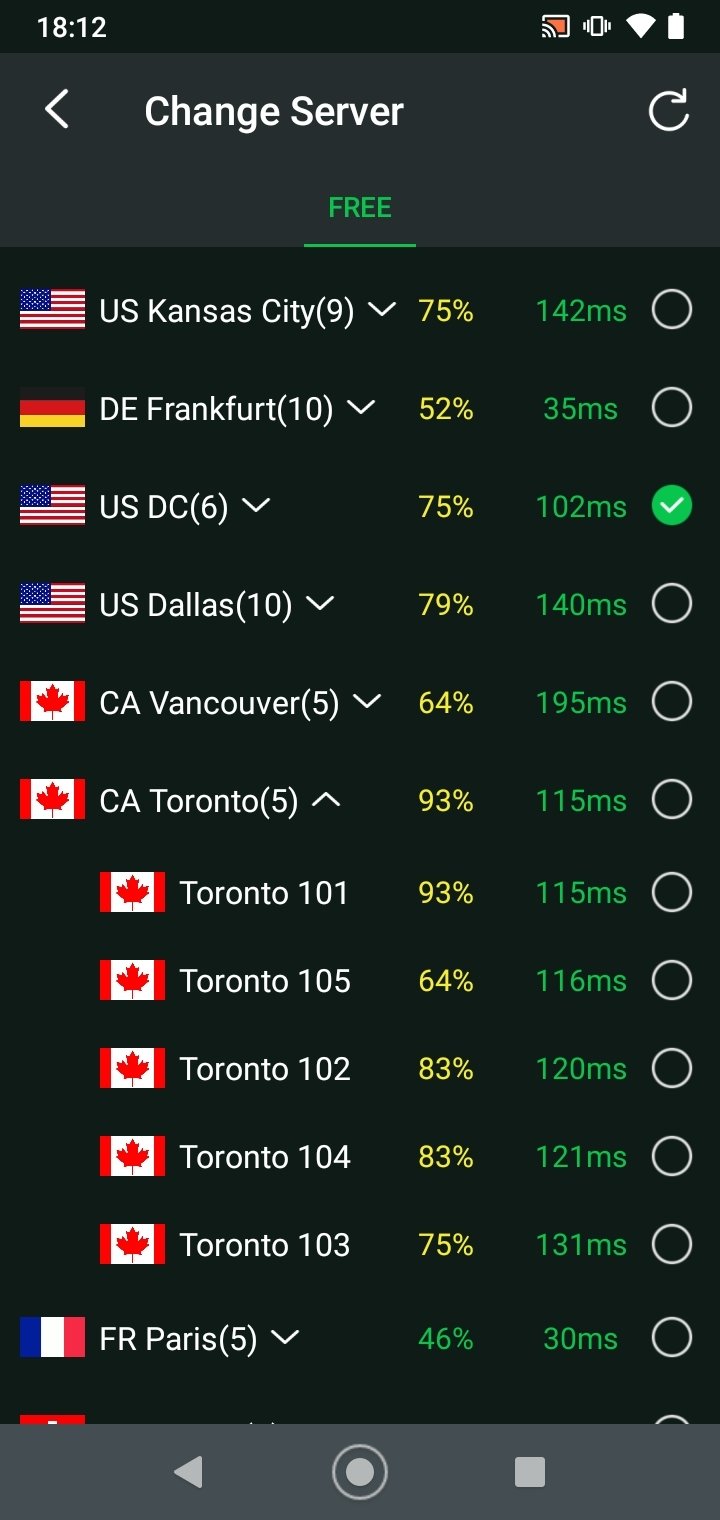Select the Toronto 105 server
This screenshot has width=720, height=1520.
pyautogui.click(x=671, y=980)
